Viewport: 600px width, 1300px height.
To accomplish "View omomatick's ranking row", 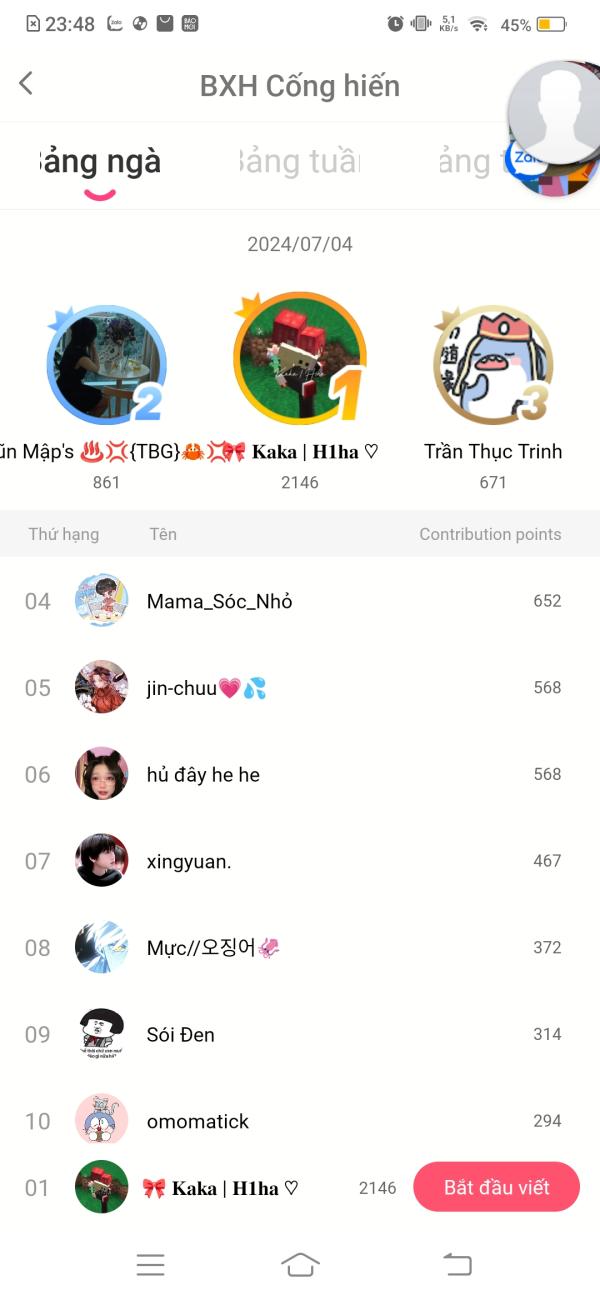I will (300, 1121).
